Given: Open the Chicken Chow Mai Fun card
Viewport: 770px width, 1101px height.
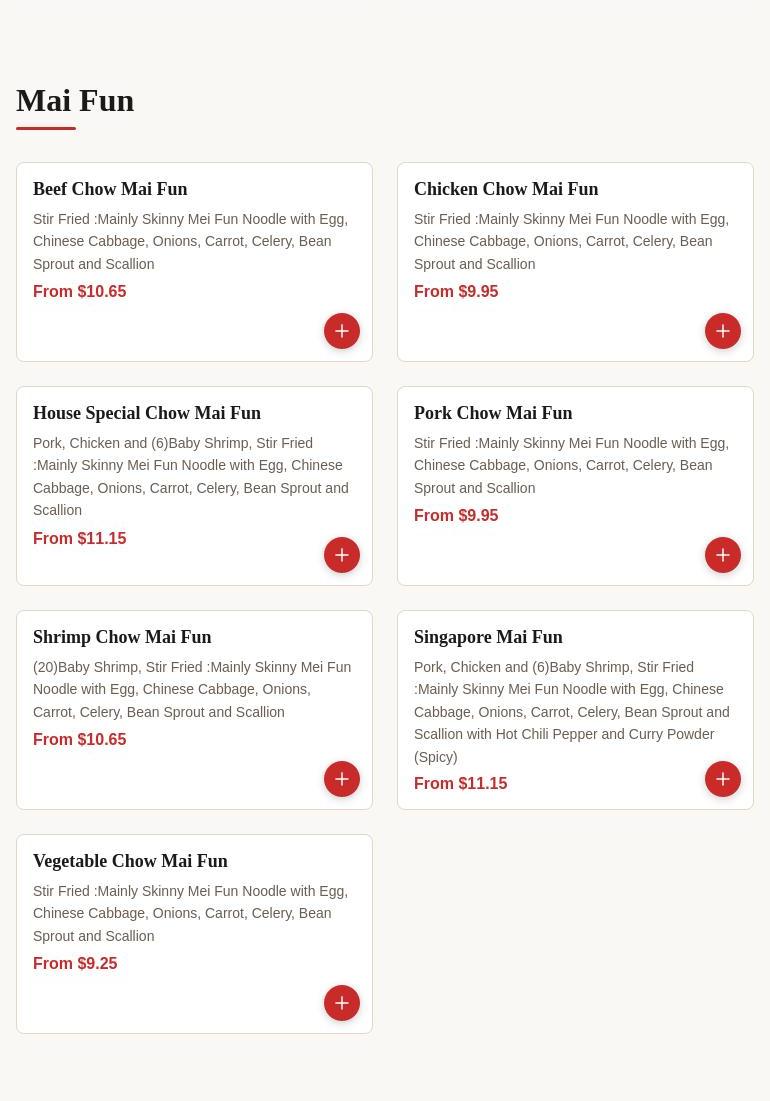Looking at the screenshot, I should pyautogui.click(x=506, y=189).
